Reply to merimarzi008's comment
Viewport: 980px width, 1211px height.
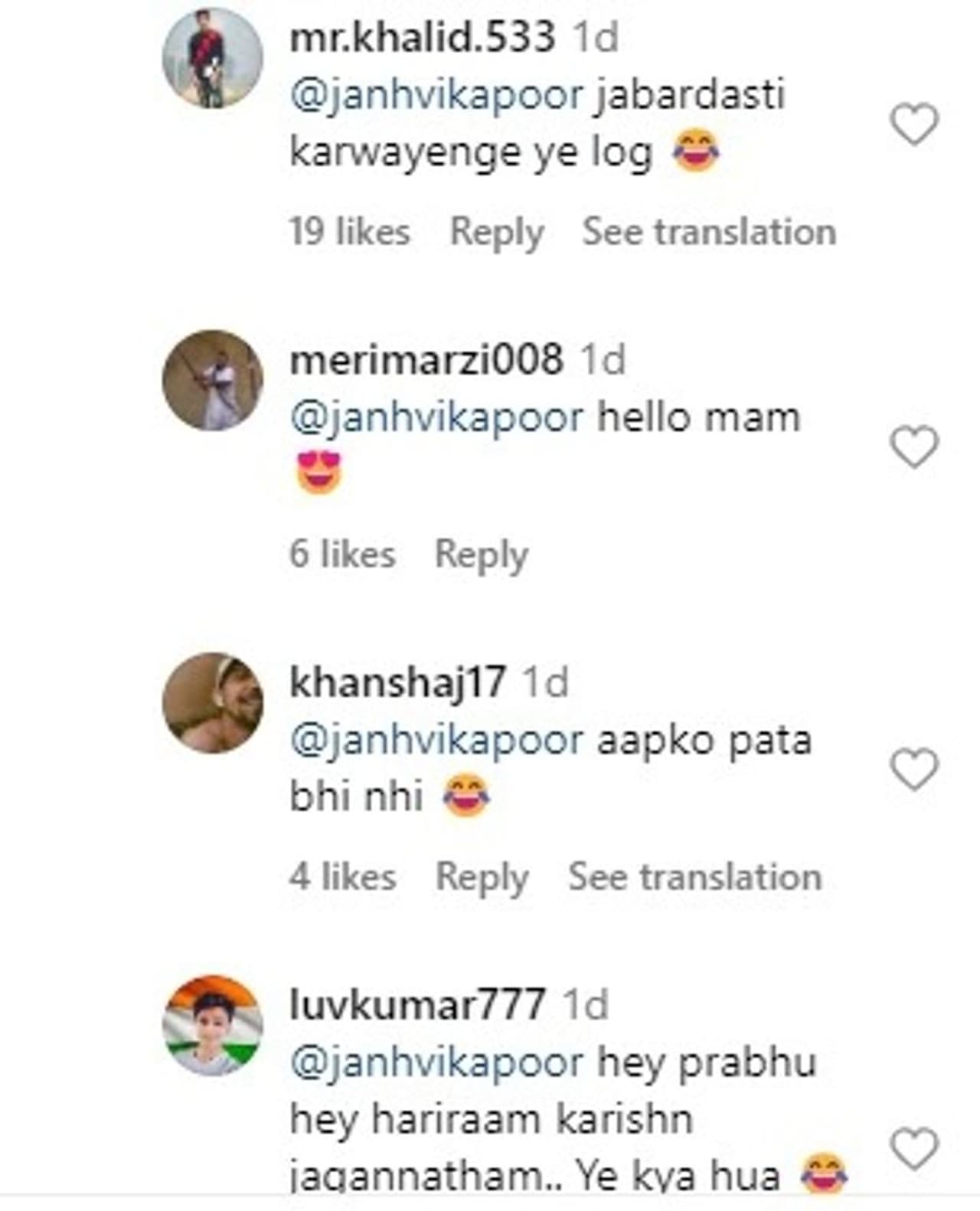(x=482, y=555)
